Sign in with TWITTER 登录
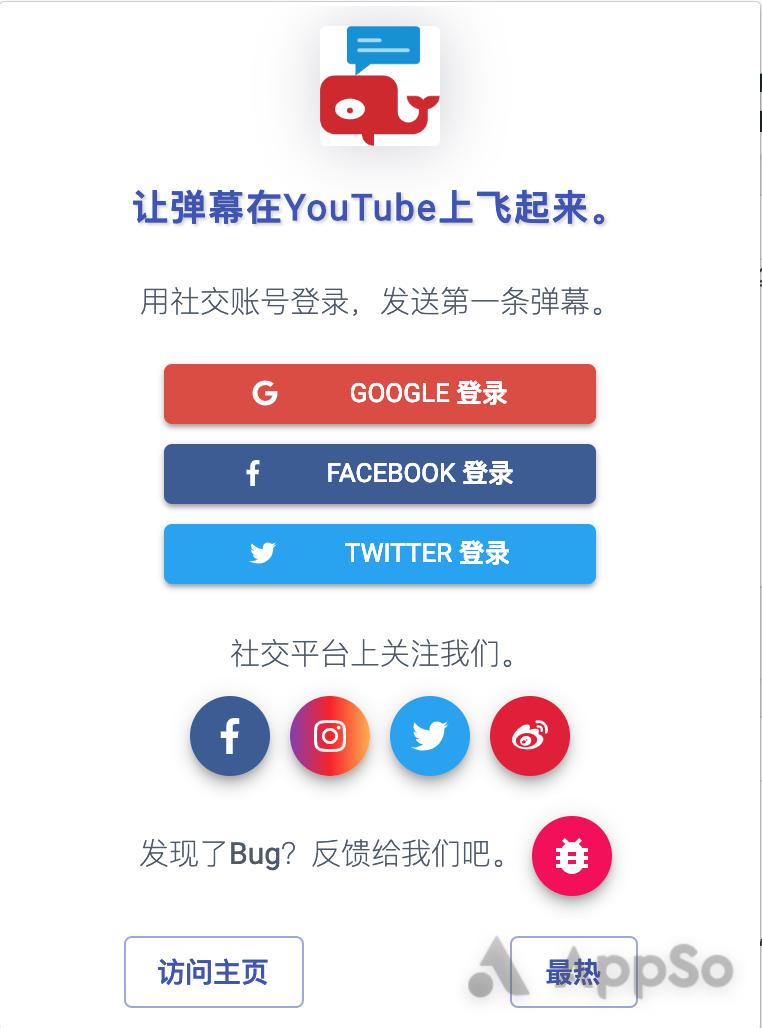 (x=380, y=553)
